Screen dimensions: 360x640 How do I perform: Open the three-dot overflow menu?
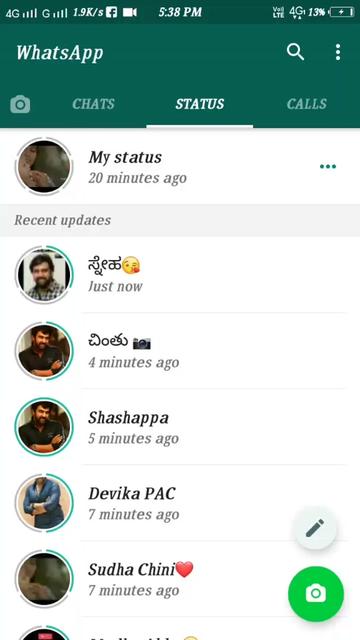[338, 52]
